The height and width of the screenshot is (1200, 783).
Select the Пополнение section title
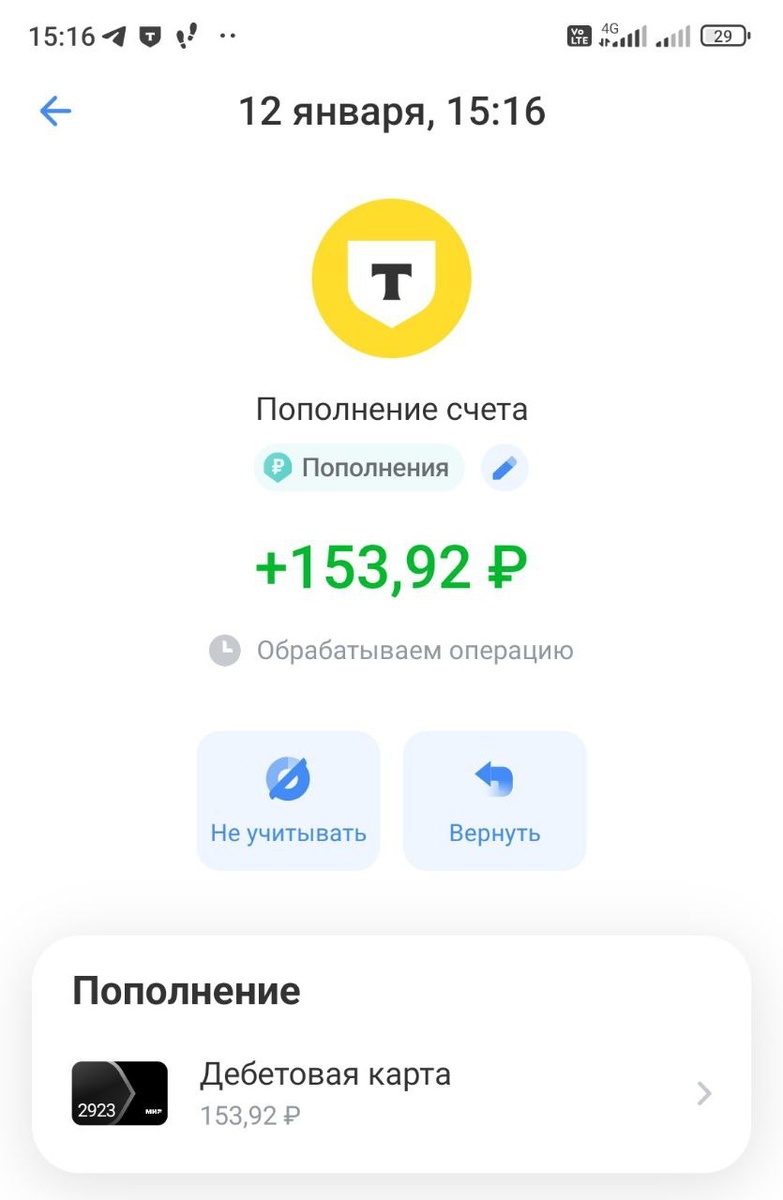187,990
